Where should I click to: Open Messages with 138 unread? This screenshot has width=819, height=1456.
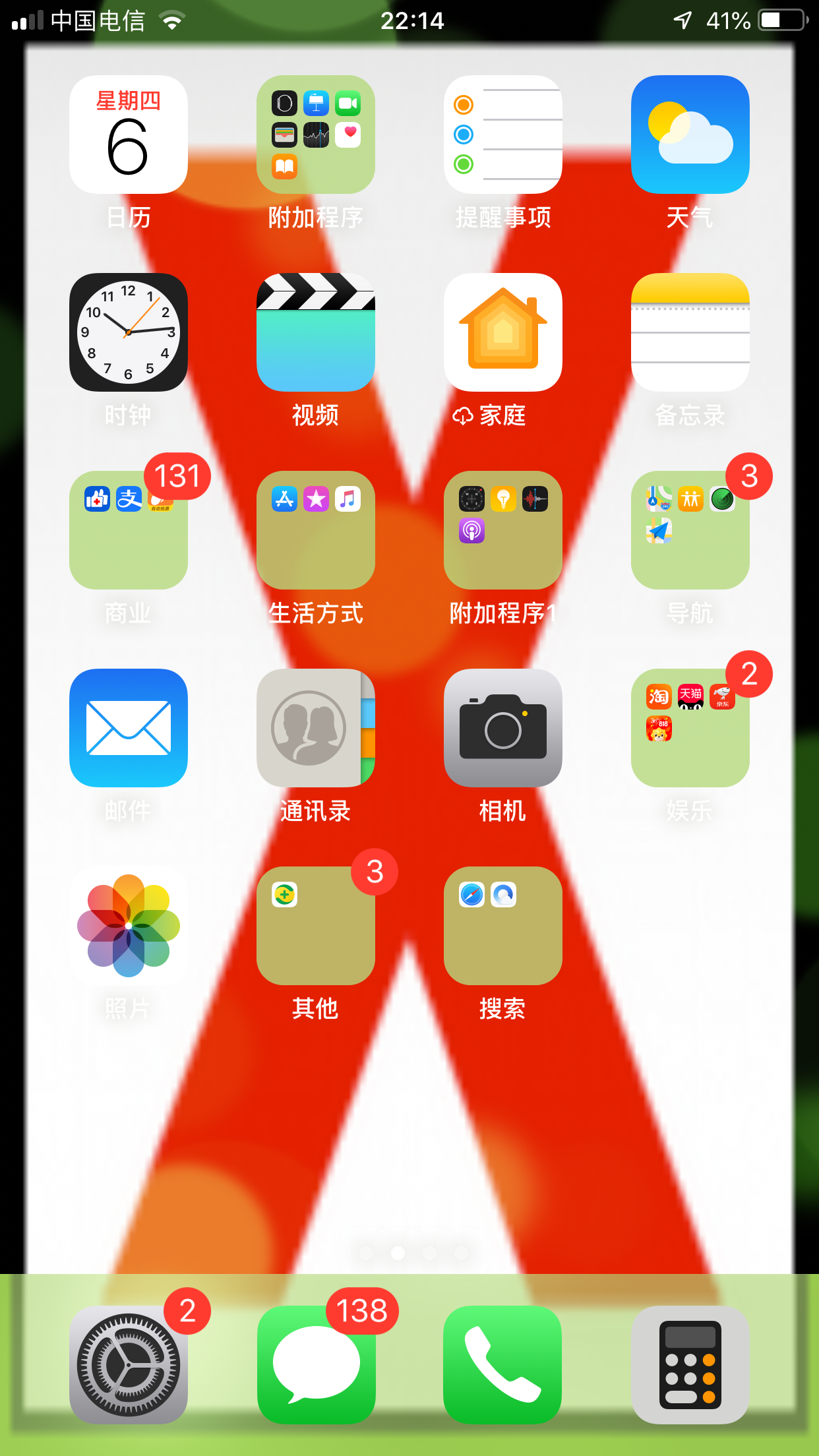316,1365
